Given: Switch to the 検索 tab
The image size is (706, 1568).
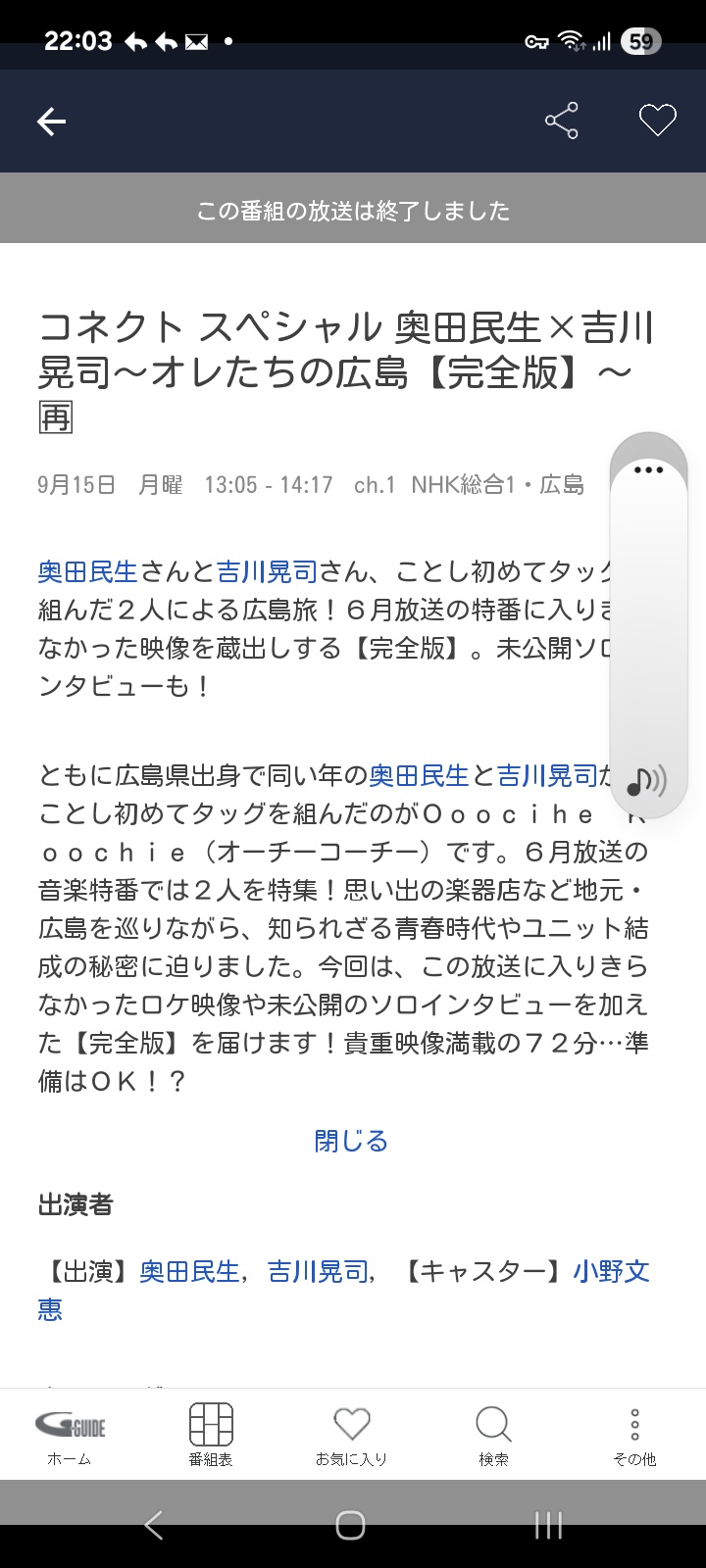Looking at the screenshot, I should coord(493,1434).
